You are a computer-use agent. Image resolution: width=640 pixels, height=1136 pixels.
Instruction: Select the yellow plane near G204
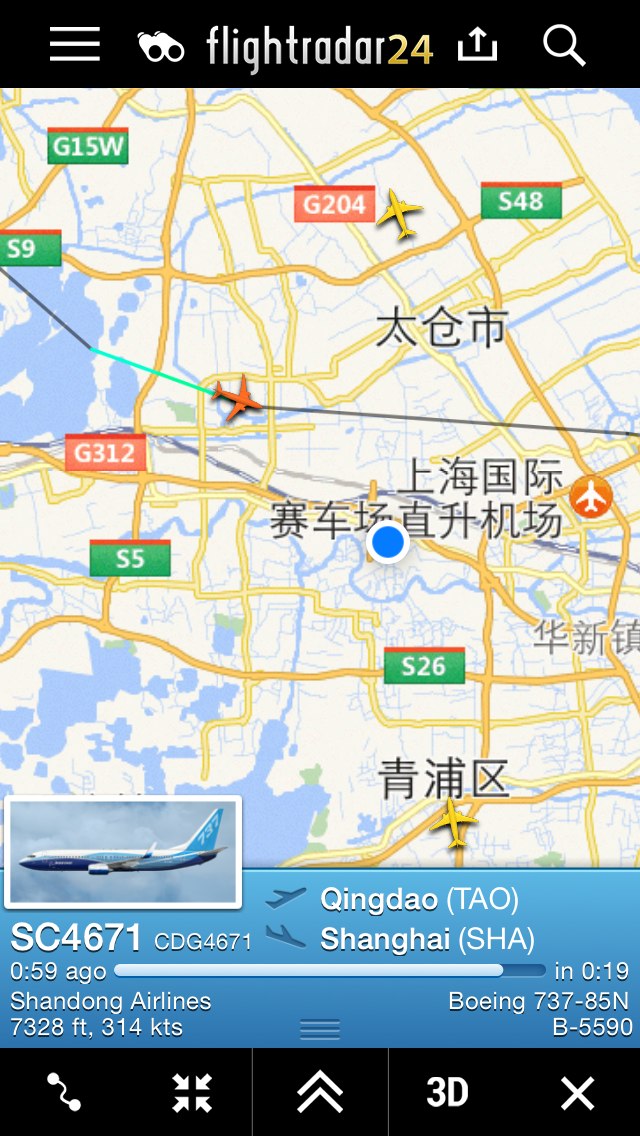click(398, 214)
